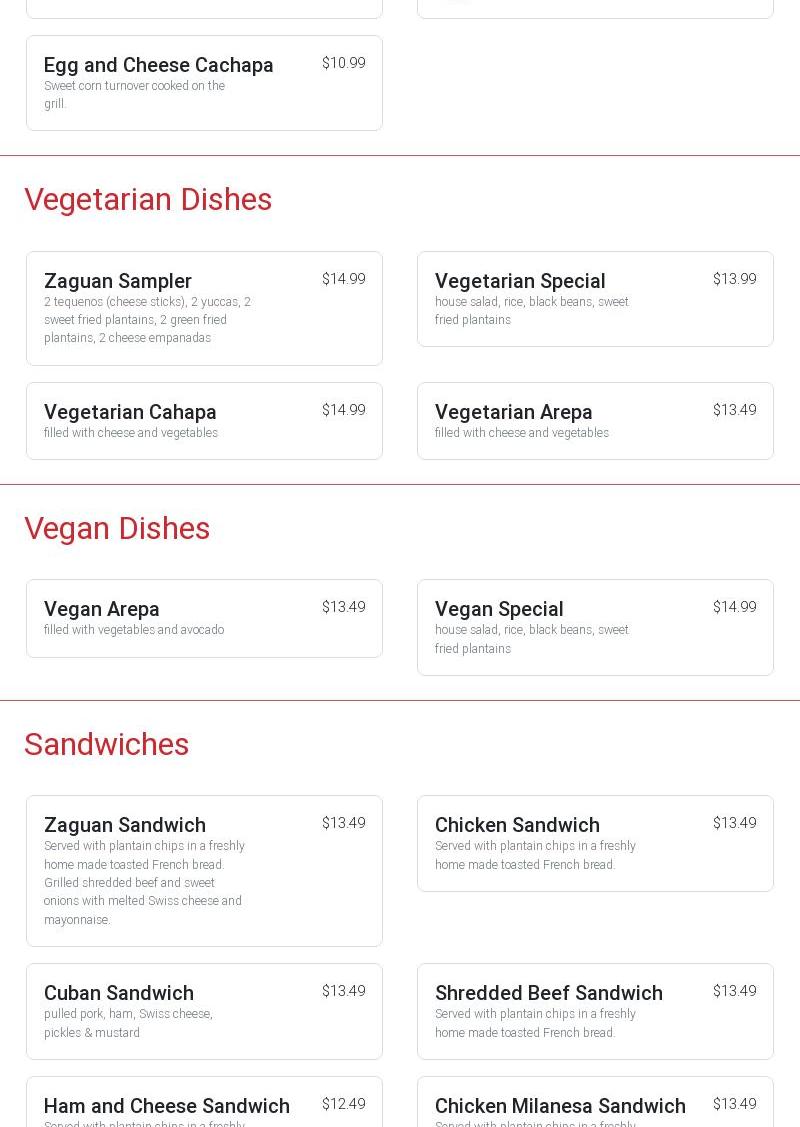Open the Chicken Sandwich item

tap(595, 843)
